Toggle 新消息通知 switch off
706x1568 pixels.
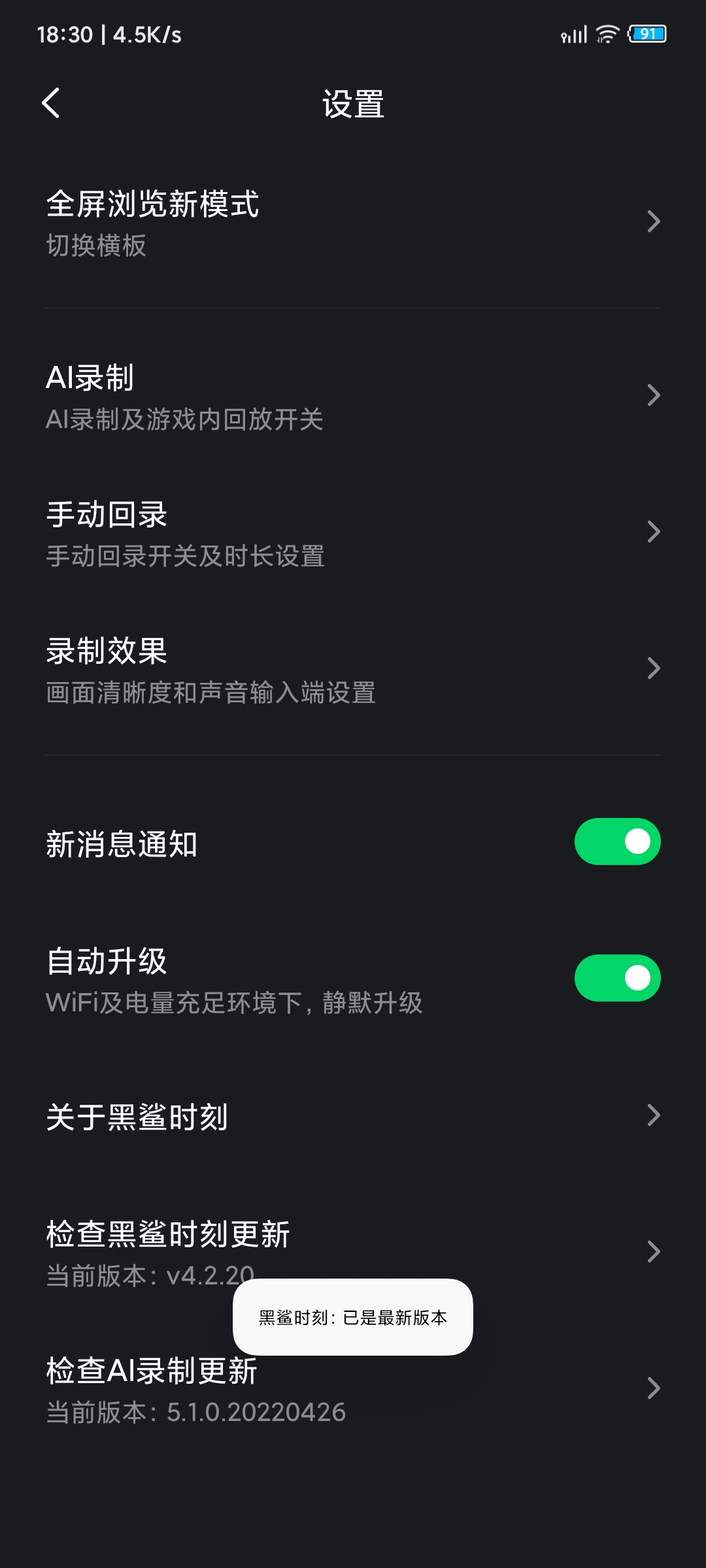coord(617,841)
